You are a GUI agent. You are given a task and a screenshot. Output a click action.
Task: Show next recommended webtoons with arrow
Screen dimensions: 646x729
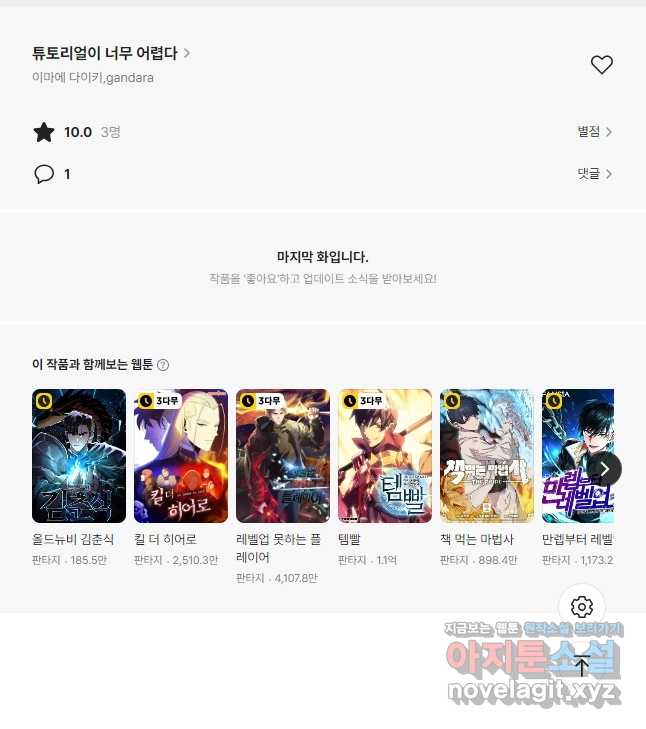[x=604, y=468]
